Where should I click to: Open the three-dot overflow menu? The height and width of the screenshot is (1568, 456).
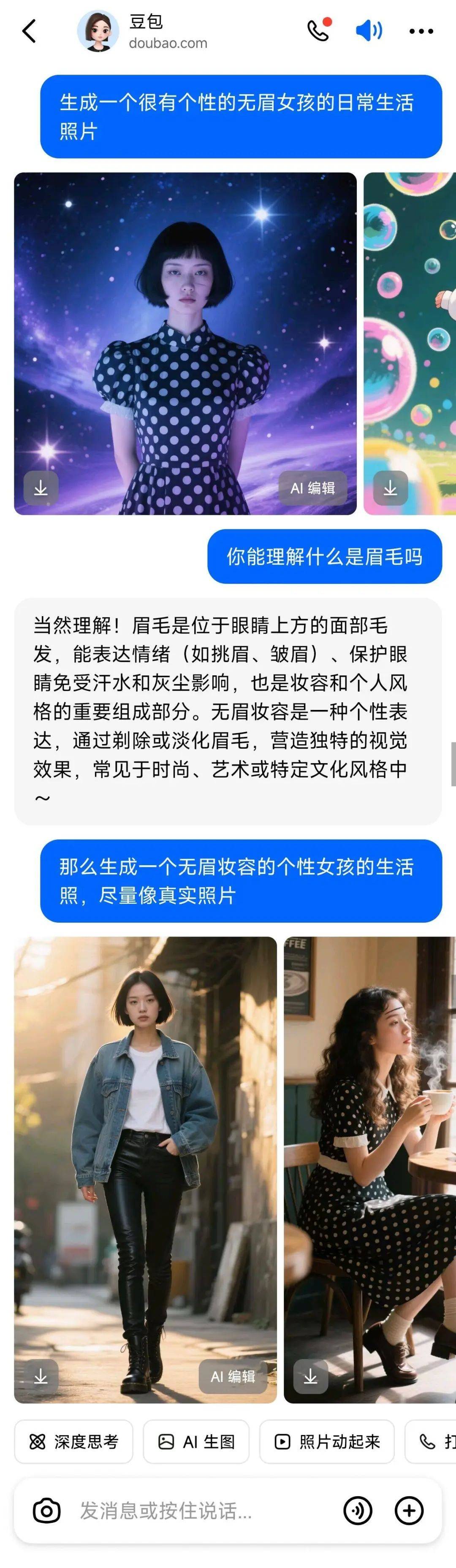421,31
